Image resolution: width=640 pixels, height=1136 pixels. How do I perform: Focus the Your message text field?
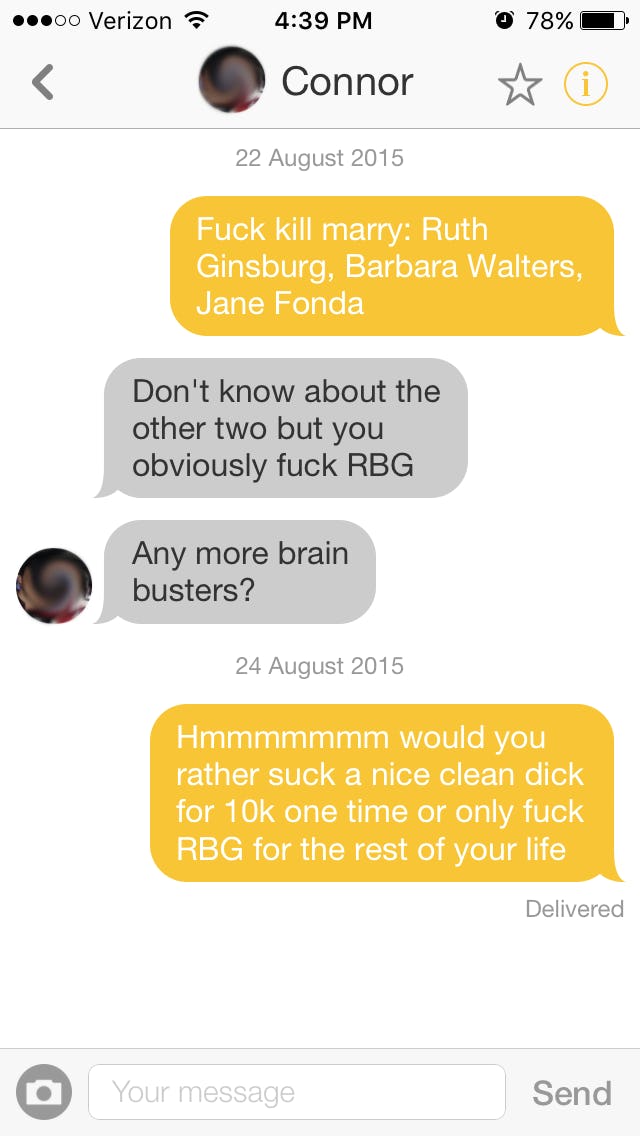pos(296,1092)
